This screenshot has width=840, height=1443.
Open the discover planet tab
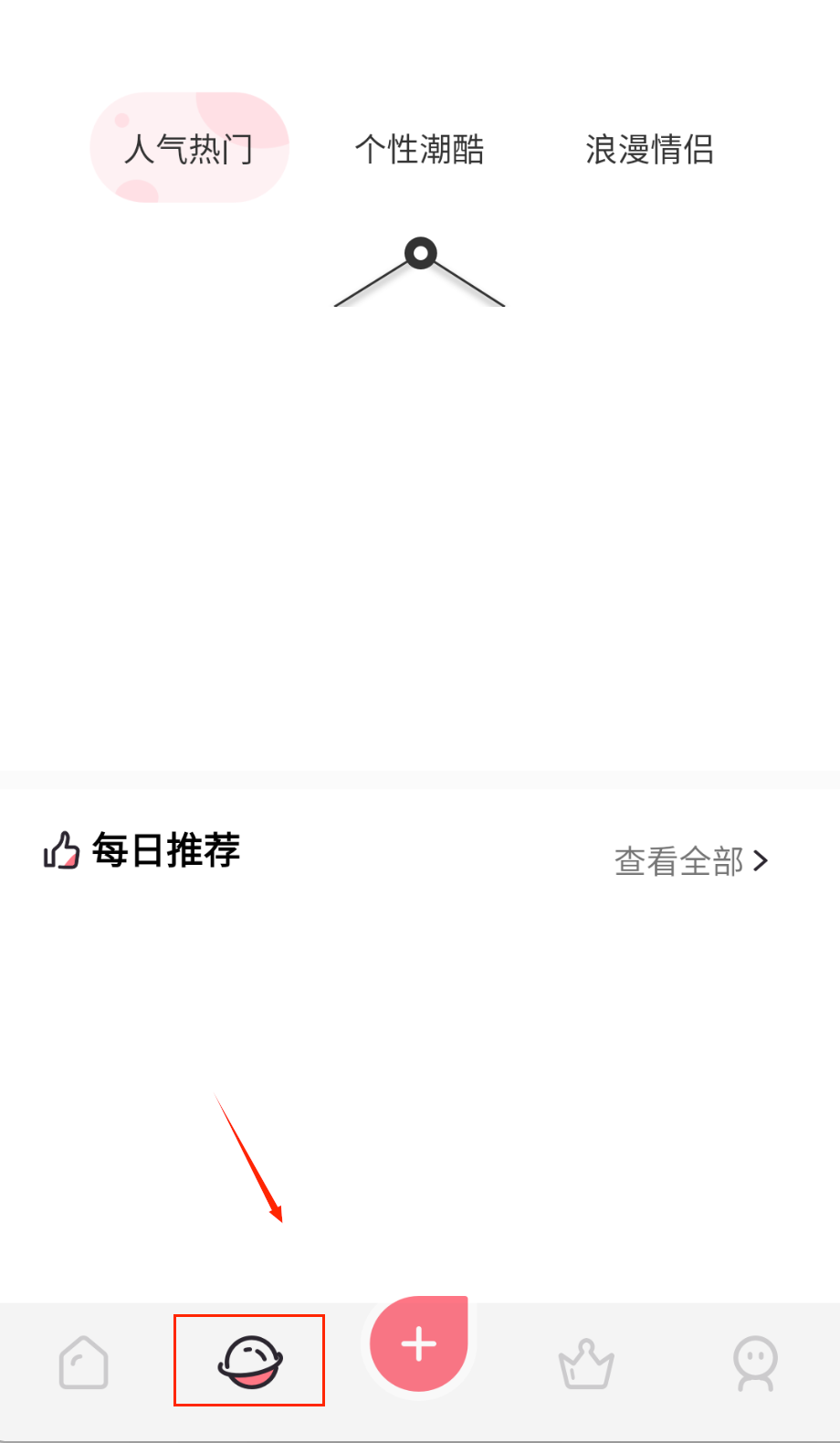coord(249,1361)
